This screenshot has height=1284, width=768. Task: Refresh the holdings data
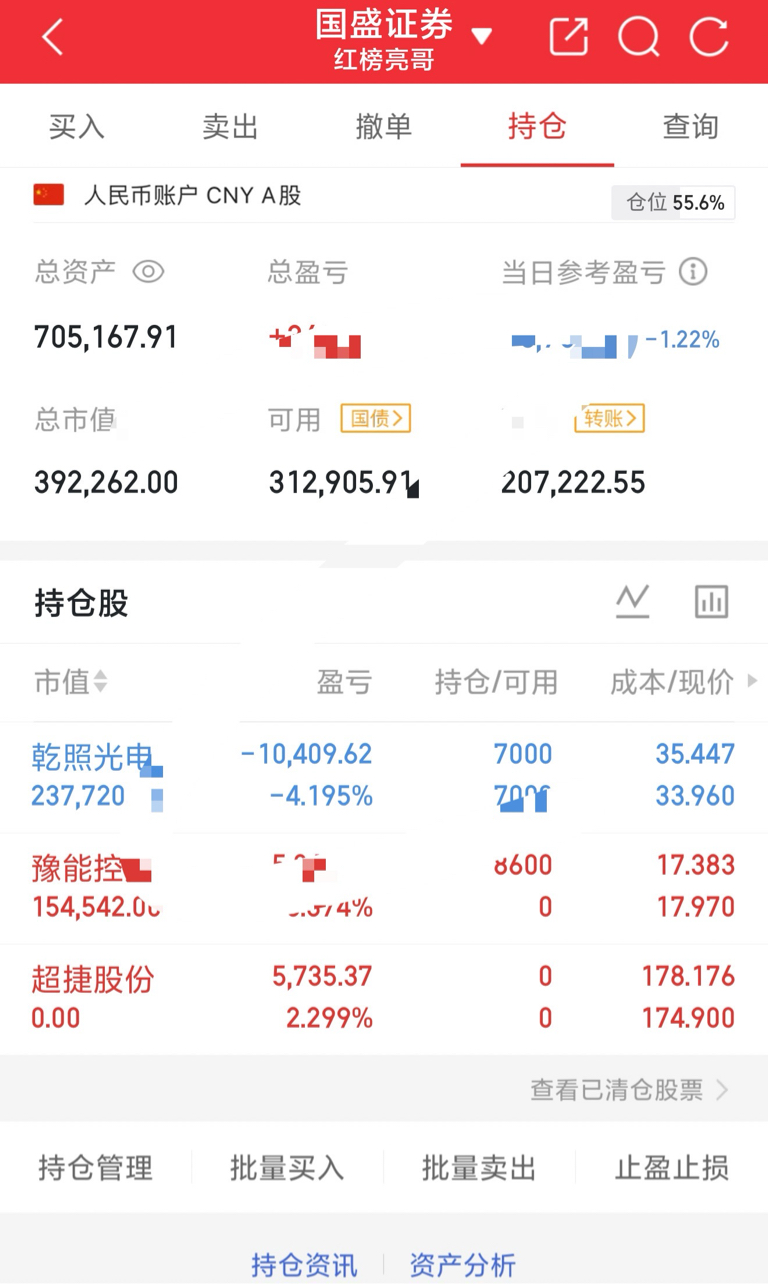point(709,38)
